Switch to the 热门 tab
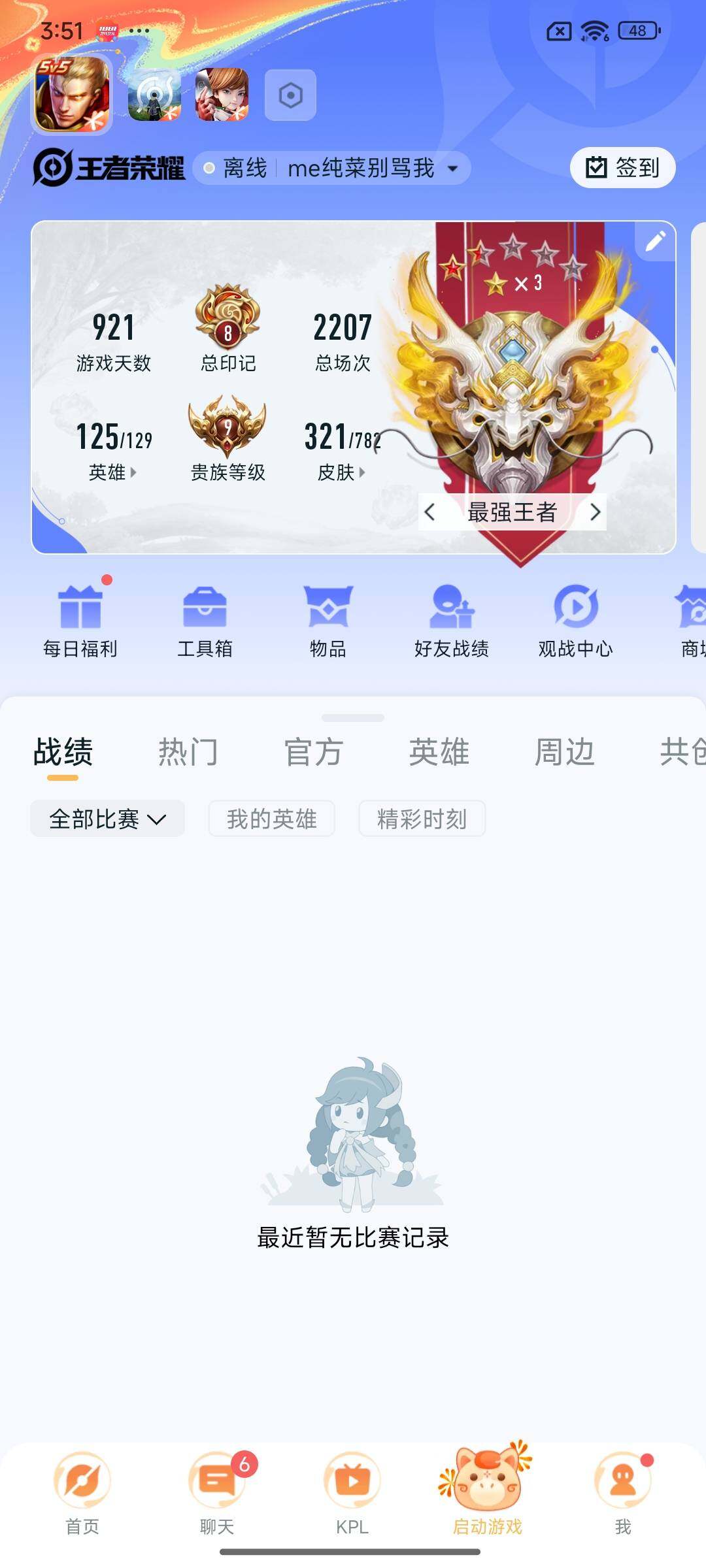706x1568 pixels. pos(188,751)
